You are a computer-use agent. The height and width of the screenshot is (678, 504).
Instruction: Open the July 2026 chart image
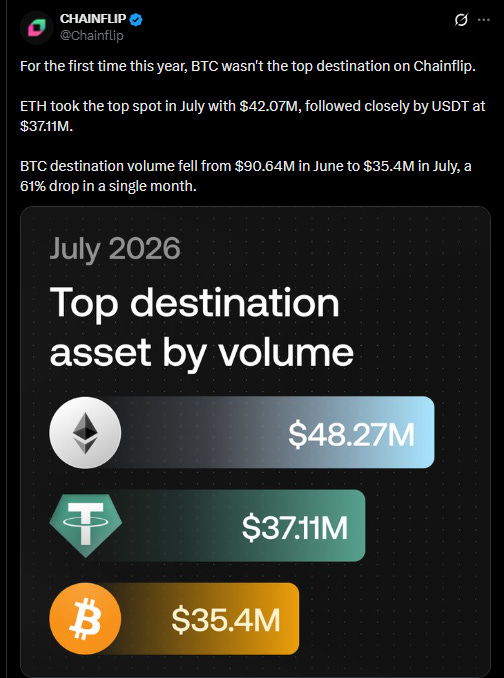(255, 442)
